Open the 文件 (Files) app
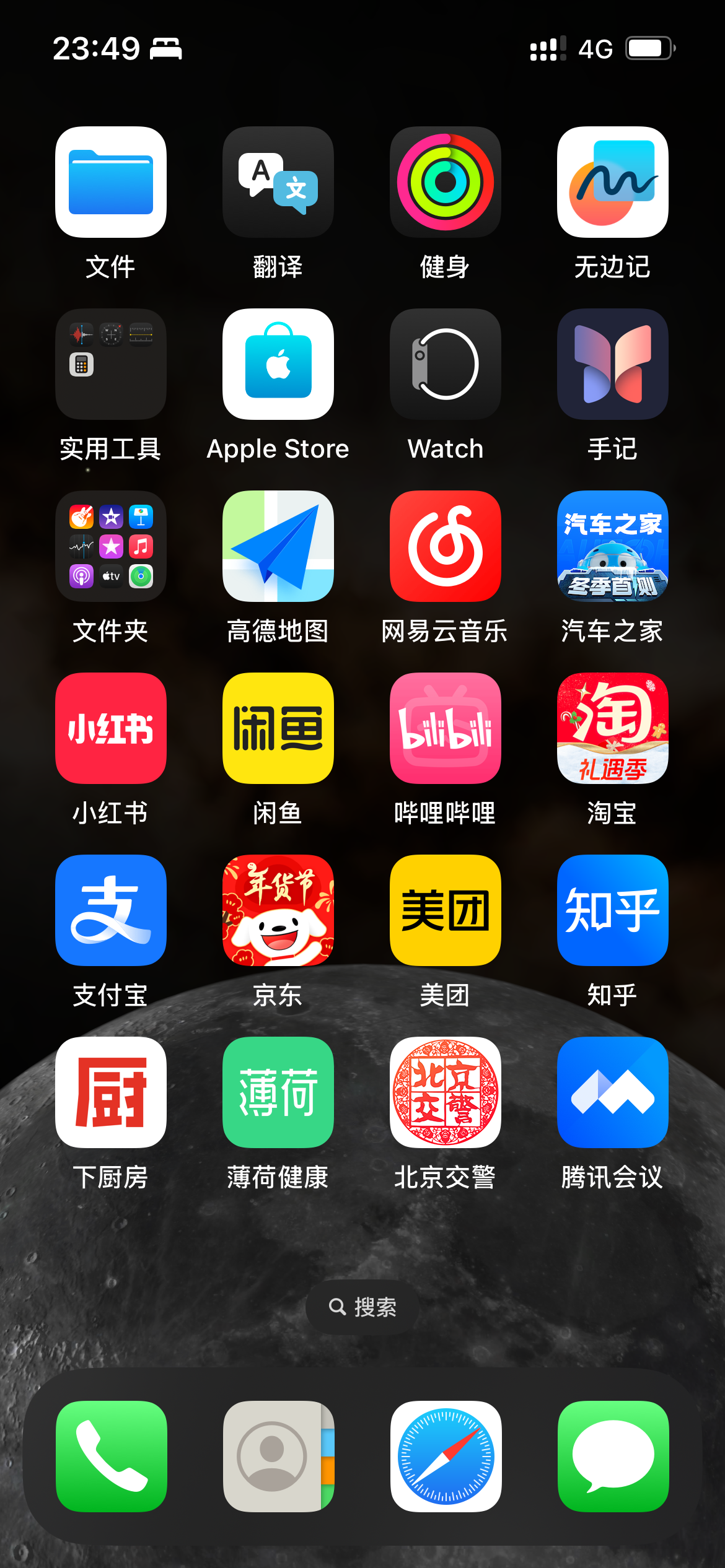Viewport: 725px width, 1568px height. click(x=111, y=182)
